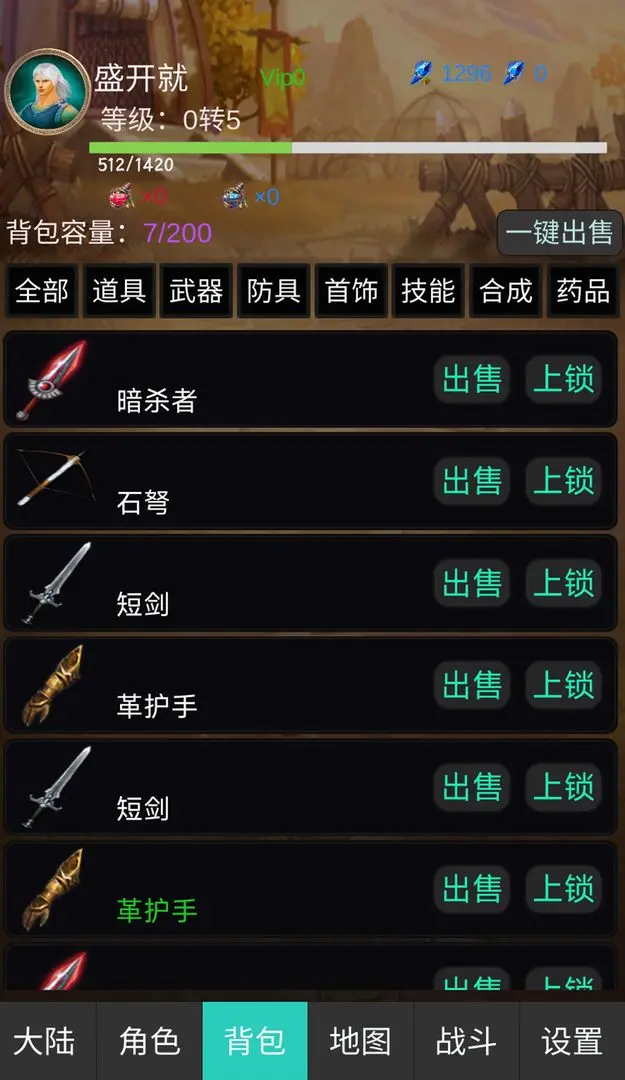The width and height of the screenshot is (625, 1080).
Task: Show 药品 items only
Action: tap(583, 291)
